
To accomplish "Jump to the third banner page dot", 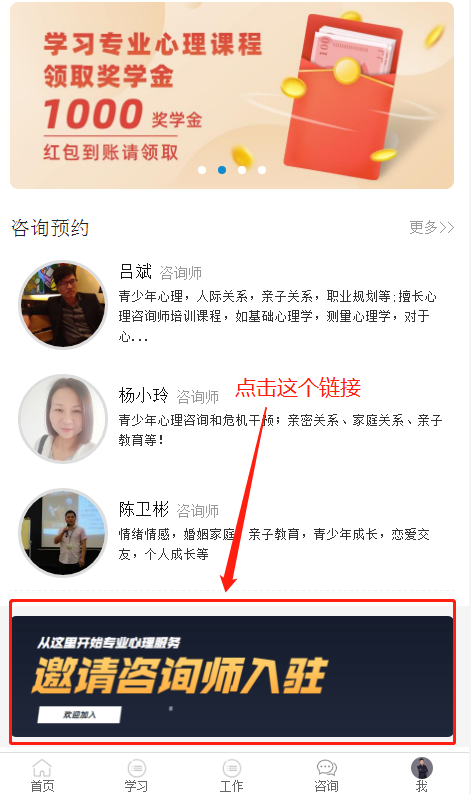I will (x=242, y=170).
